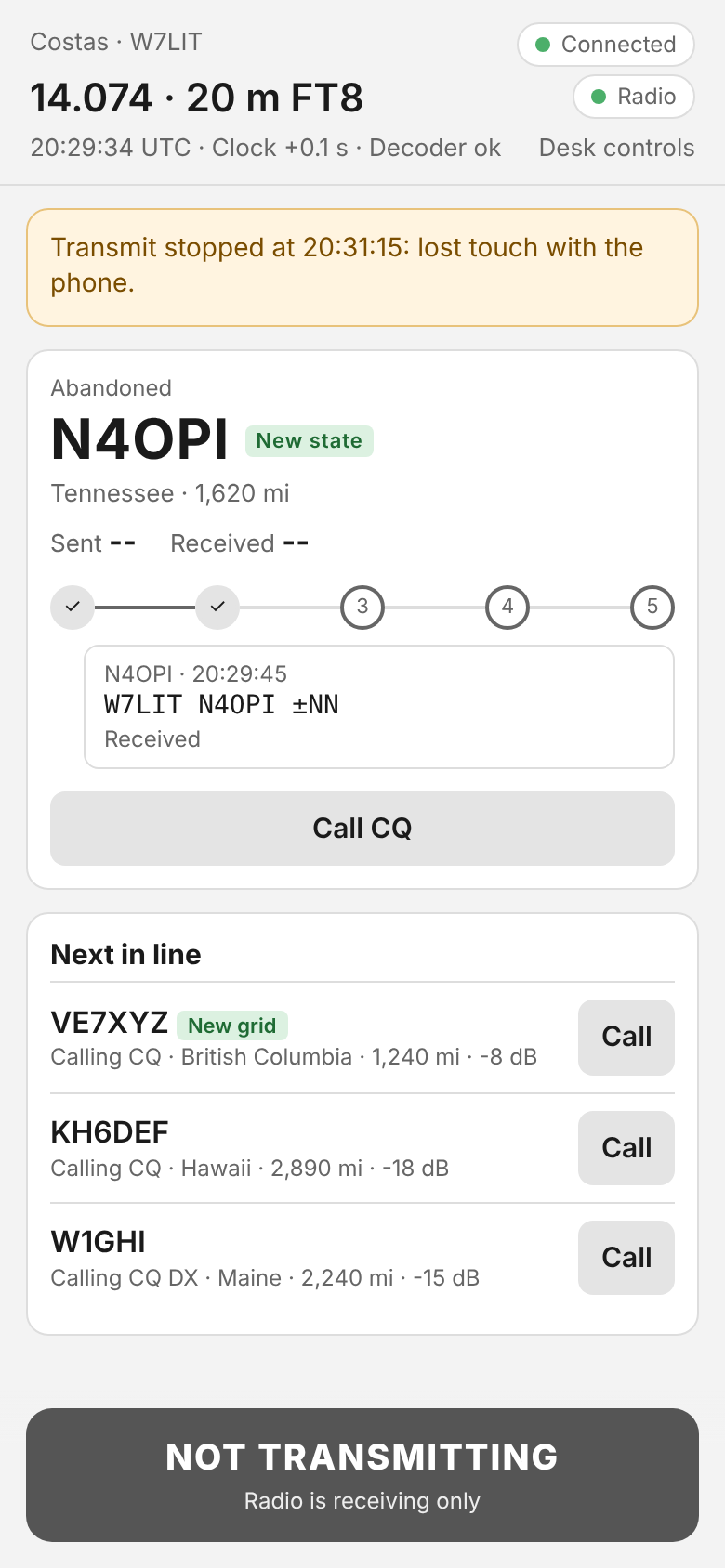
Task: Select step 3 in the contact progress
Action: (362, 608)
